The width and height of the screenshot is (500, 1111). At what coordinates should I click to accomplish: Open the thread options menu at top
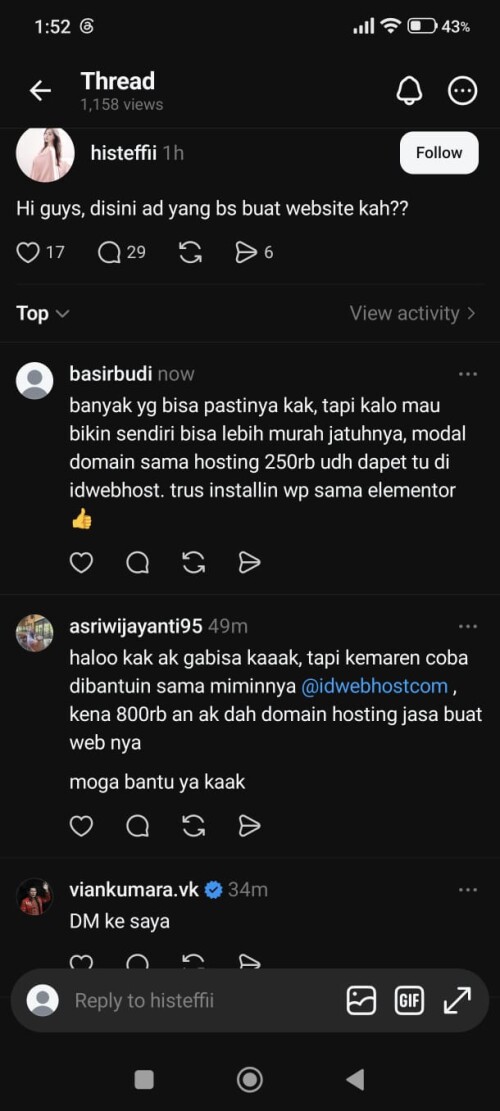click(463, 91)
